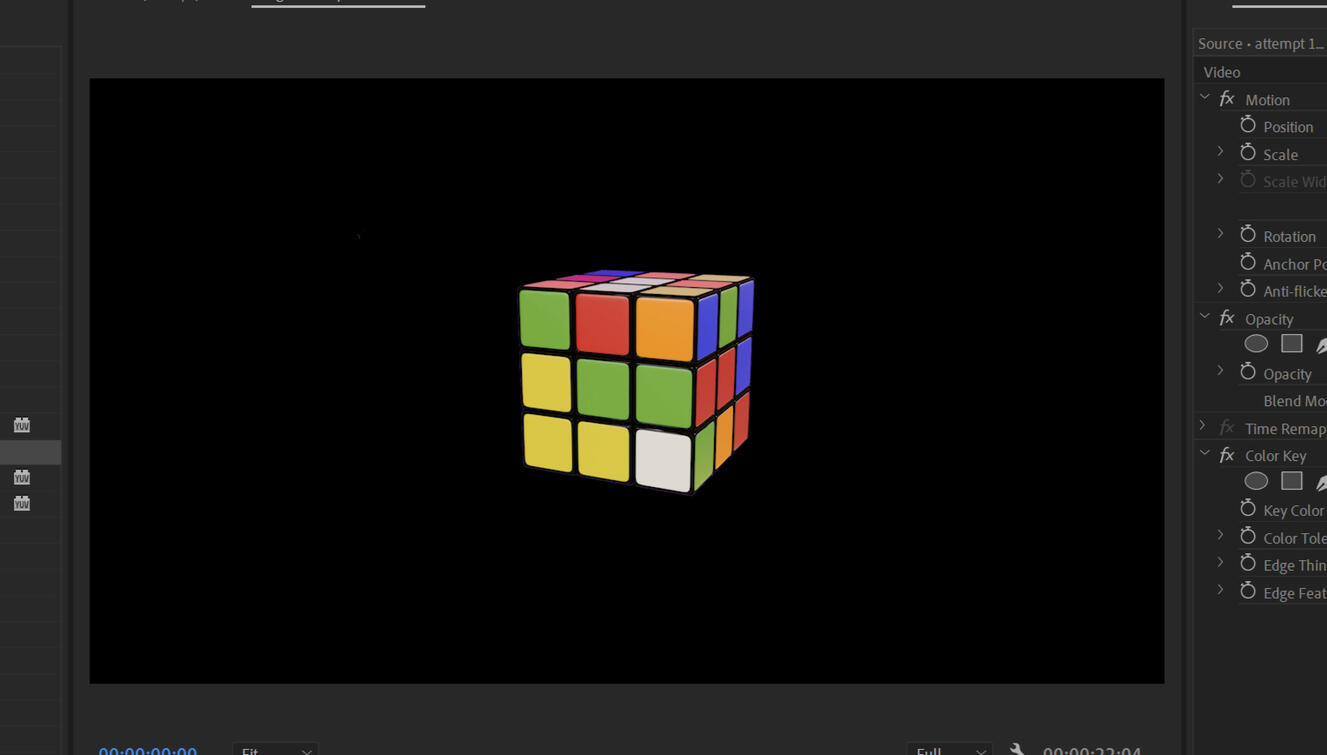The height and width of the screenshot is (755, 1327).
Task: Open the Fit zoom level dropdown
Action: tap(276, 750)
